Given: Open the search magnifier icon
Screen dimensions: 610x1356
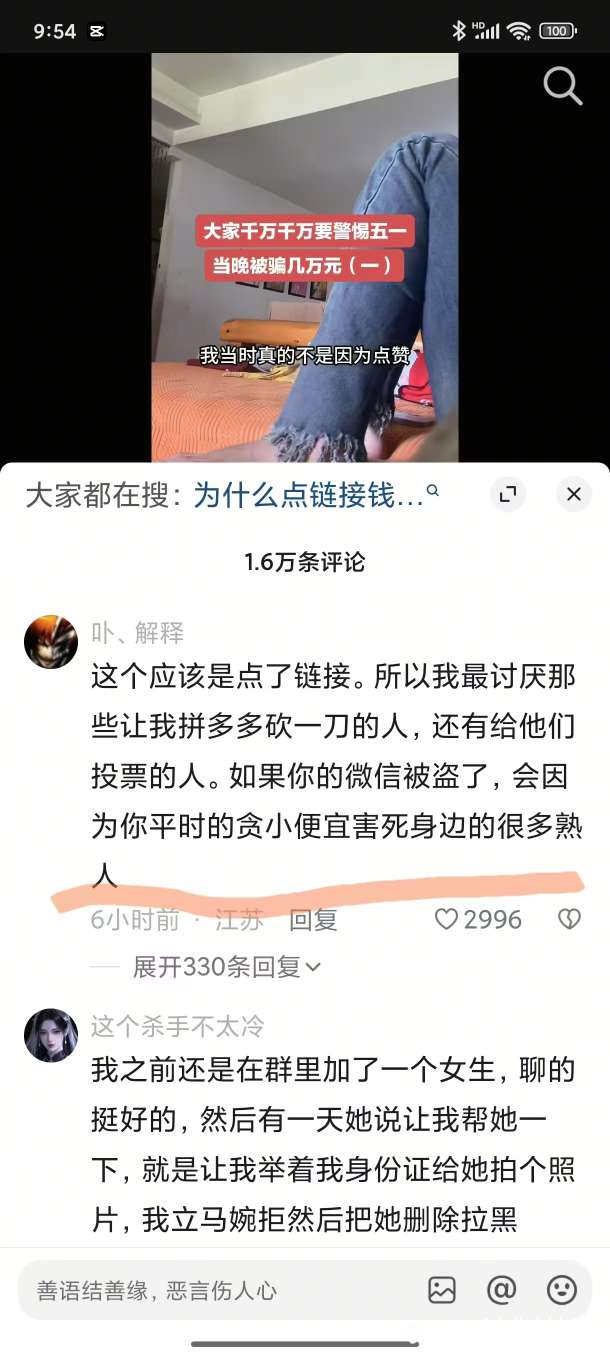Looking at the screenshot, I should (x=562, y=88).
